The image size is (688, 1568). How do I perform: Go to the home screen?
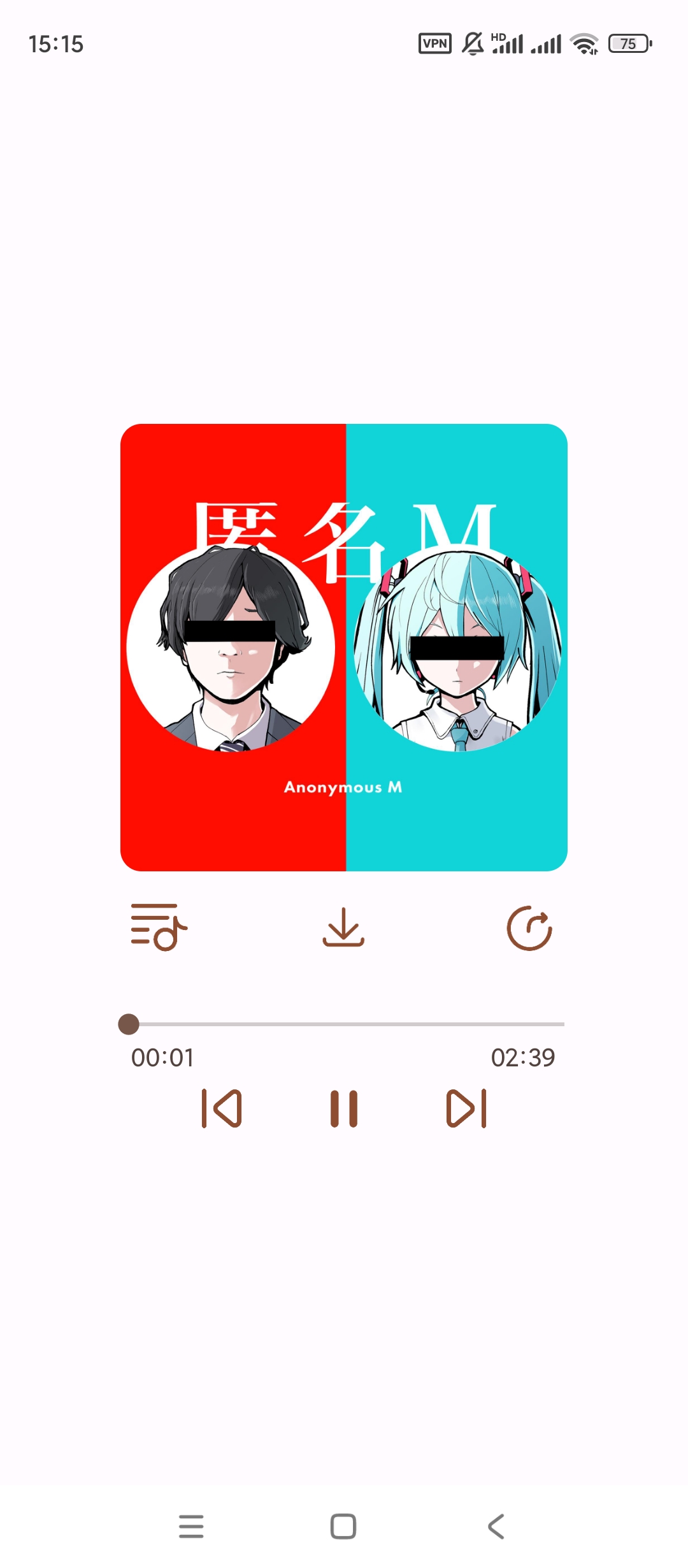coord(343,1527)
